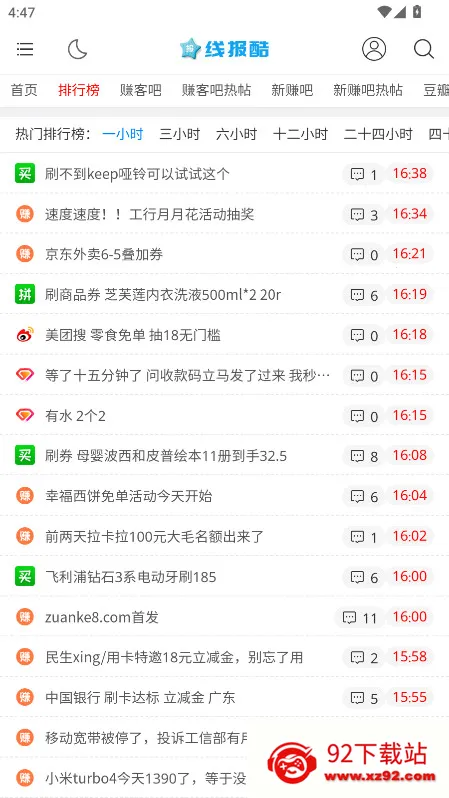Viewport: 449px width, 798px height.
Task: Open the search magnifier
Action: 424,49
